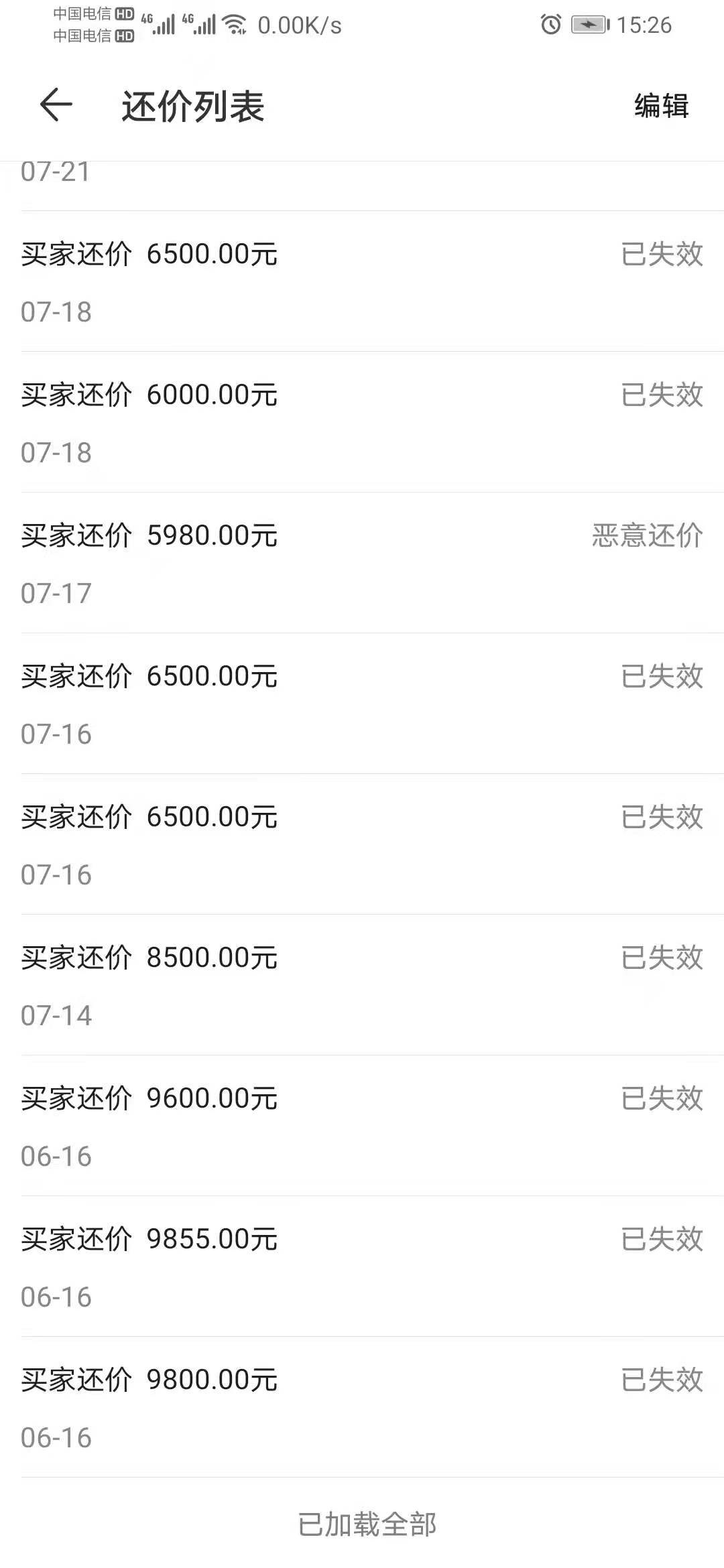Select the 9600.00元 buyer offer
The width and height of the screenshot is (724, 1568).
(362, 1126)
